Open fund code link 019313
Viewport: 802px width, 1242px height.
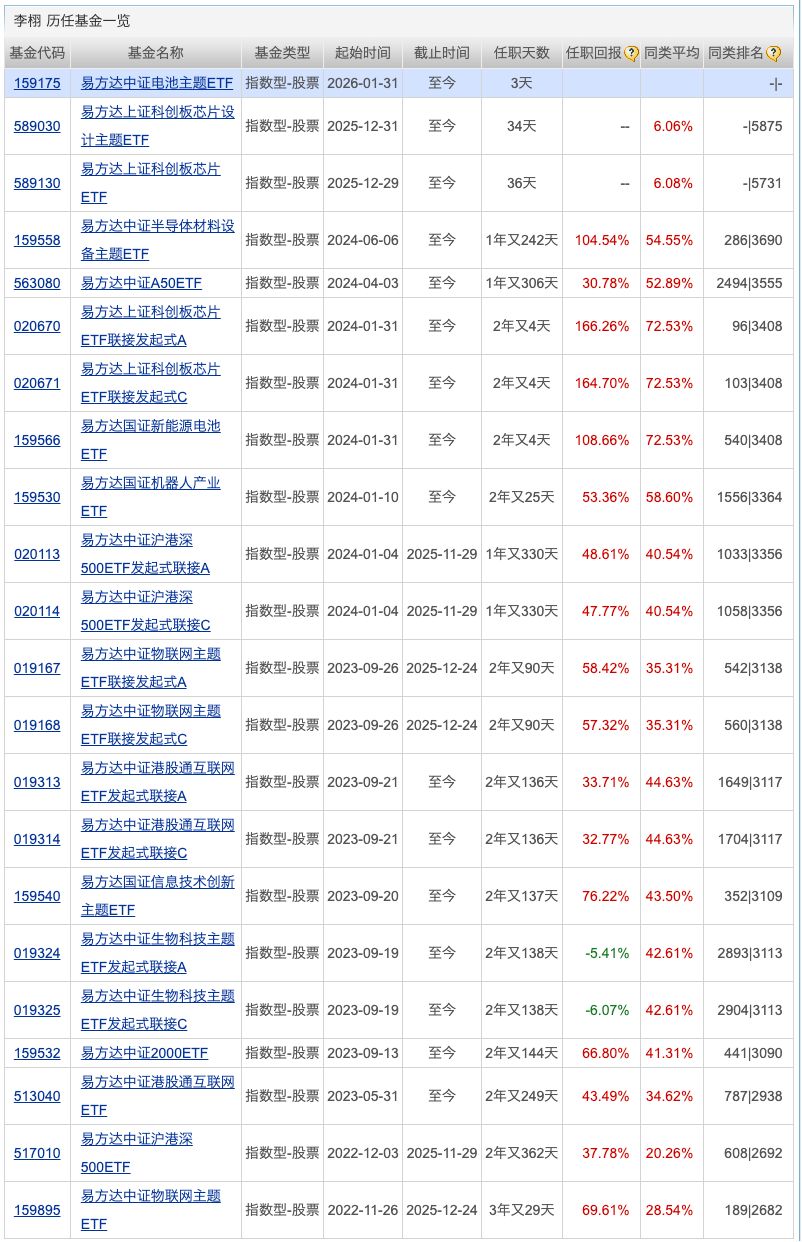[37, 783]
